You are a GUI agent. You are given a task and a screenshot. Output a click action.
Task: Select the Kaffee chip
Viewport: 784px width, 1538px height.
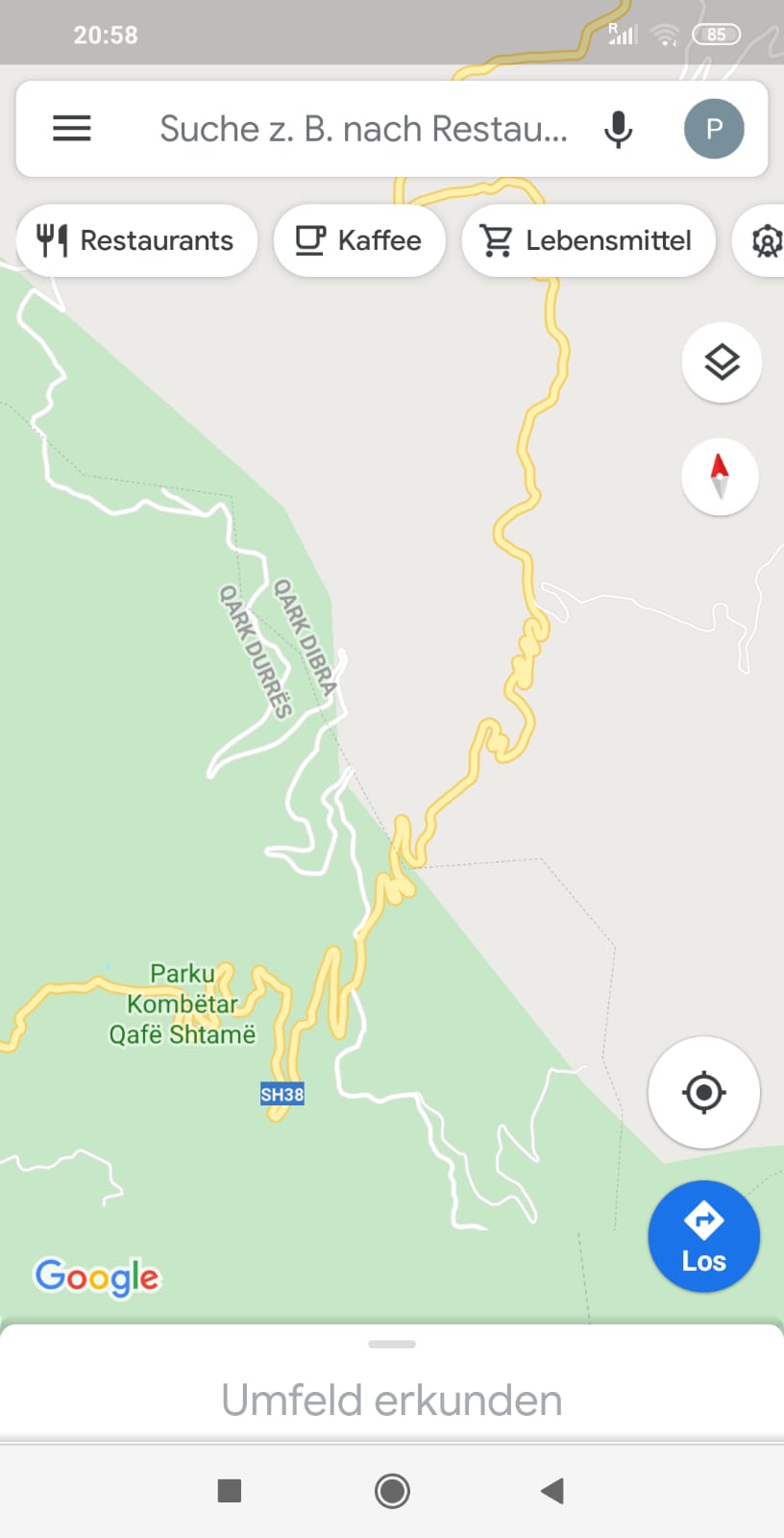pos(359,240)
